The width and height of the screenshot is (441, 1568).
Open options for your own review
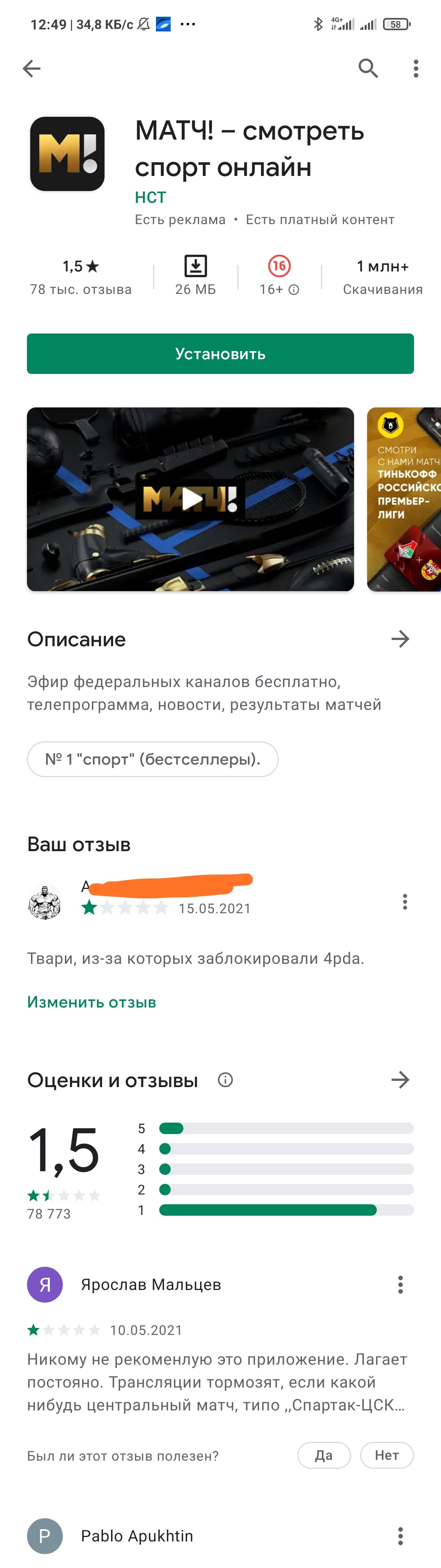click(404, 901)
